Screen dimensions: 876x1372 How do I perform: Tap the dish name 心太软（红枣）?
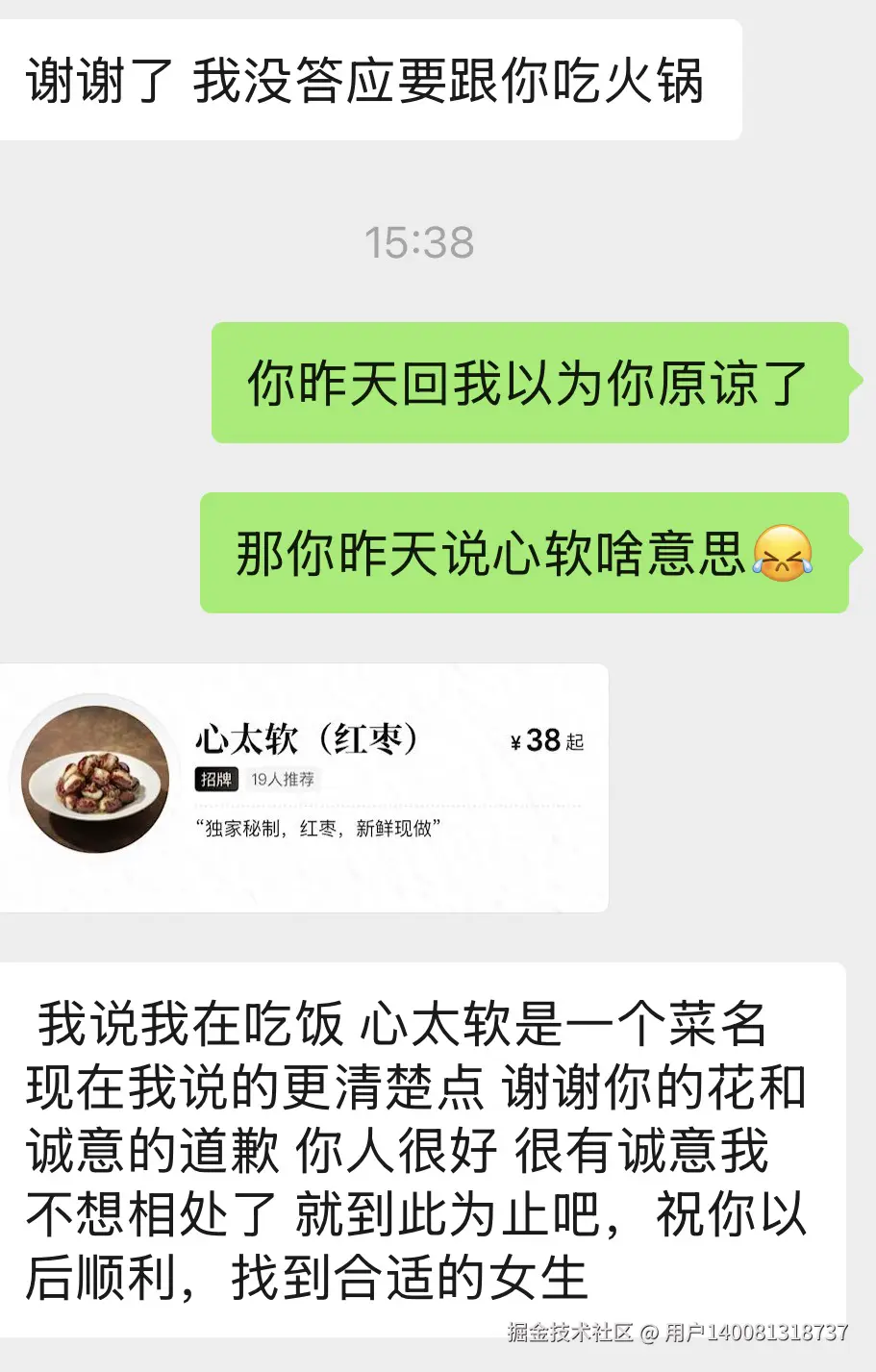pos(308,740)
